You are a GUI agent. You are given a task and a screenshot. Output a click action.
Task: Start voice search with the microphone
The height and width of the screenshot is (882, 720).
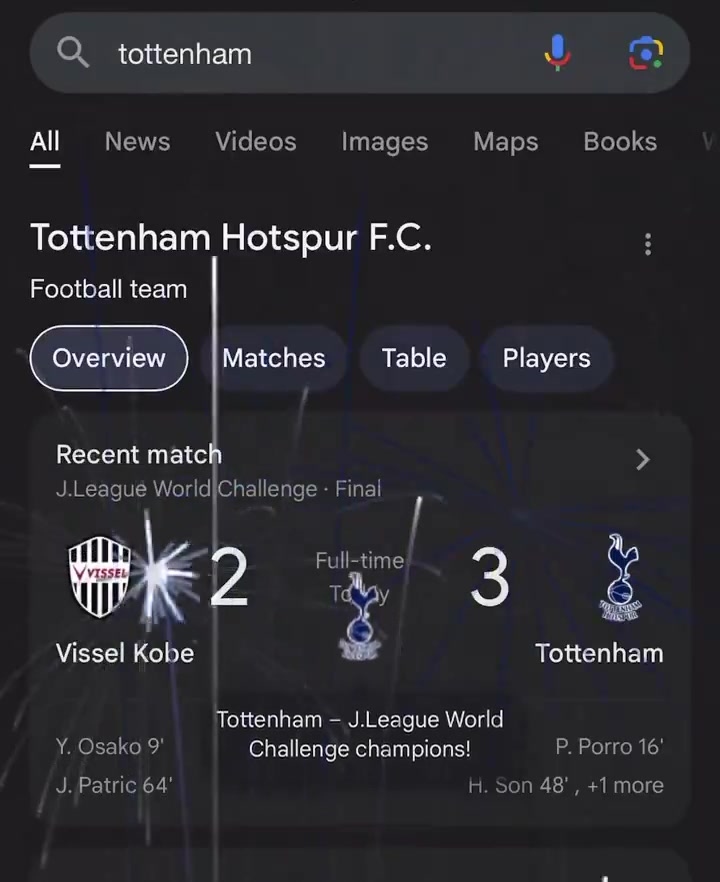pyautogui.click(x=557, y=53)
